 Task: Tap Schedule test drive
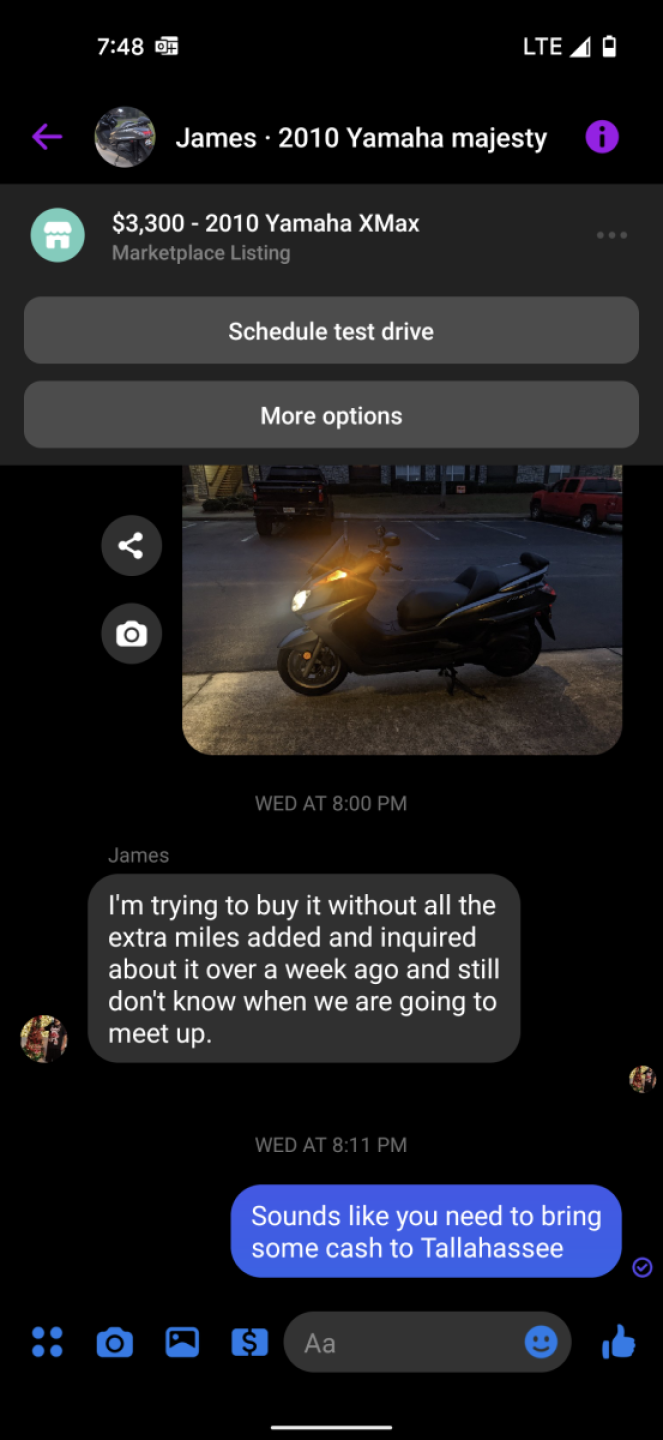tap(331, 331)
